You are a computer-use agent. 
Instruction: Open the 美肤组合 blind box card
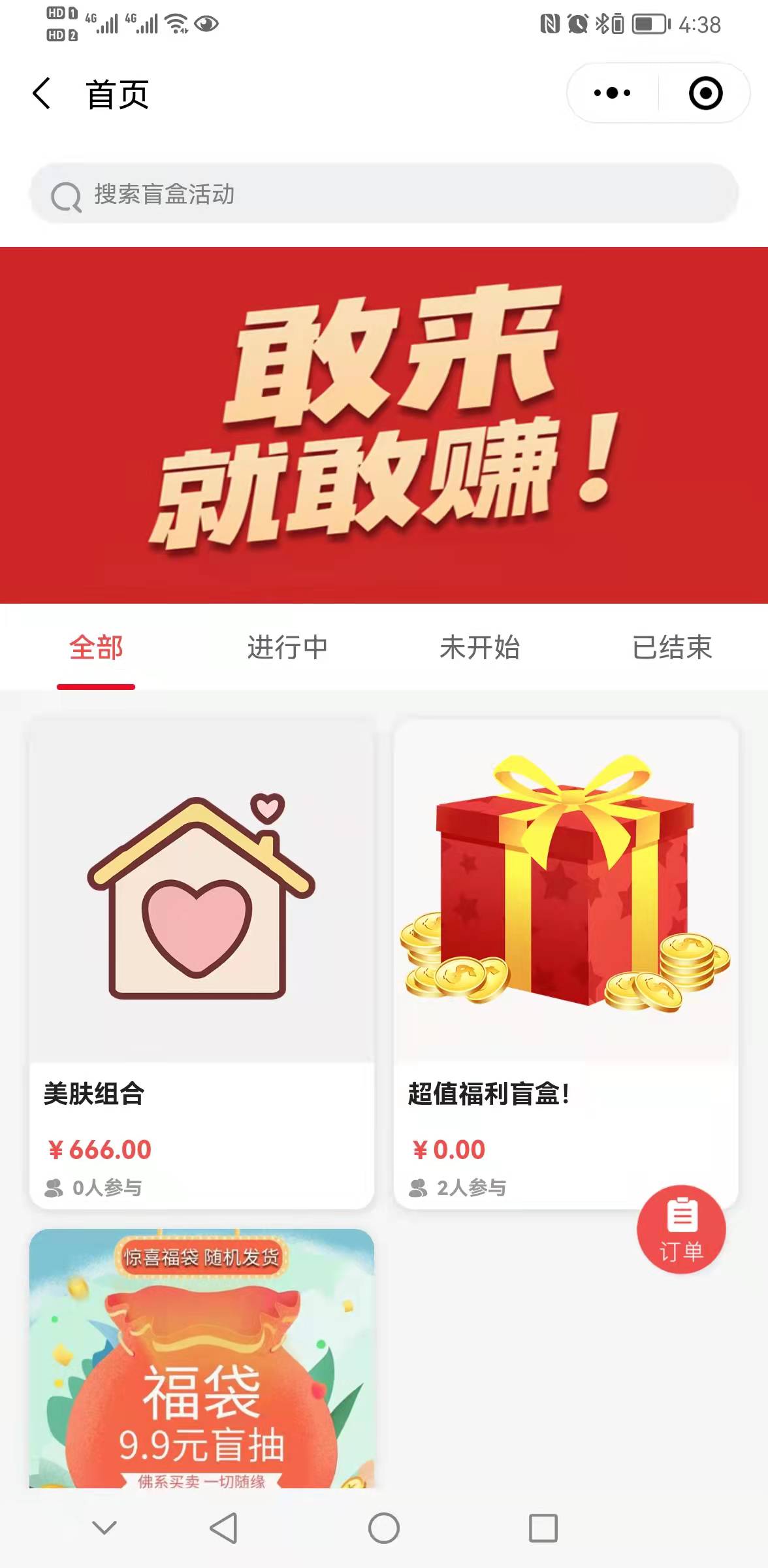pyautogui.click(x=201, y=964)
